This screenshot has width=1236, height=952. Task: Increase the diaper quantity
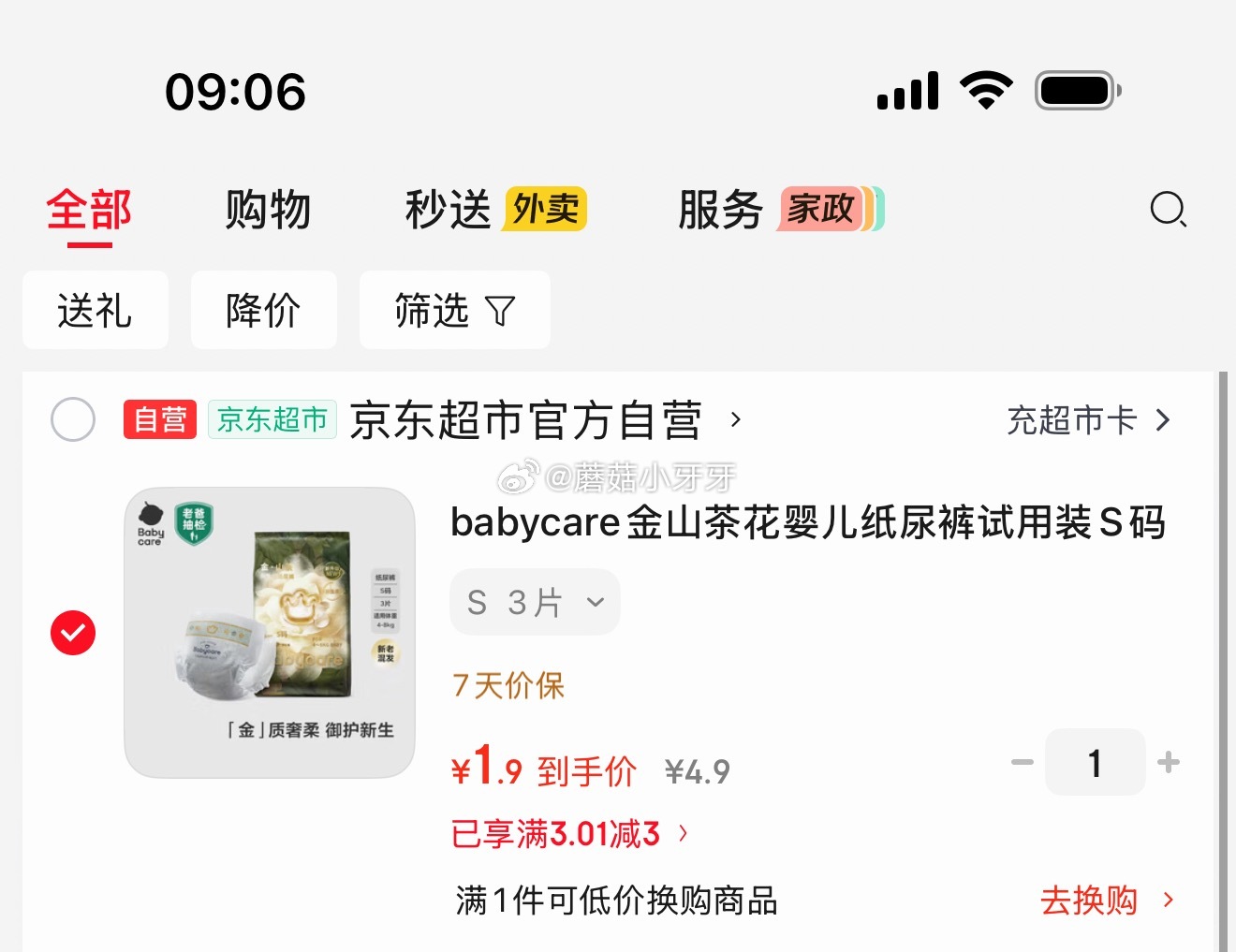(x=1168, y=762)
